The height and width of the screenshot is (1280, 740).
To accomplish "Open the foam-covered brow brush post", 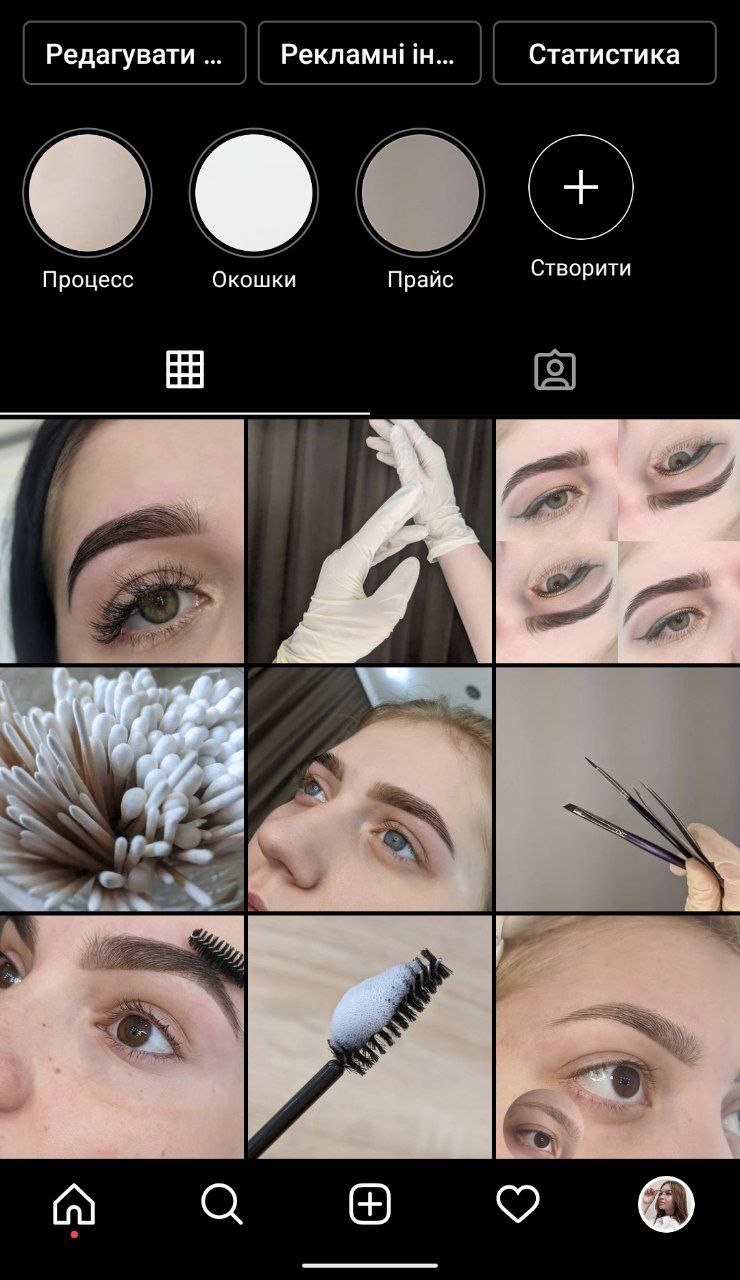I will (370, 1037).
